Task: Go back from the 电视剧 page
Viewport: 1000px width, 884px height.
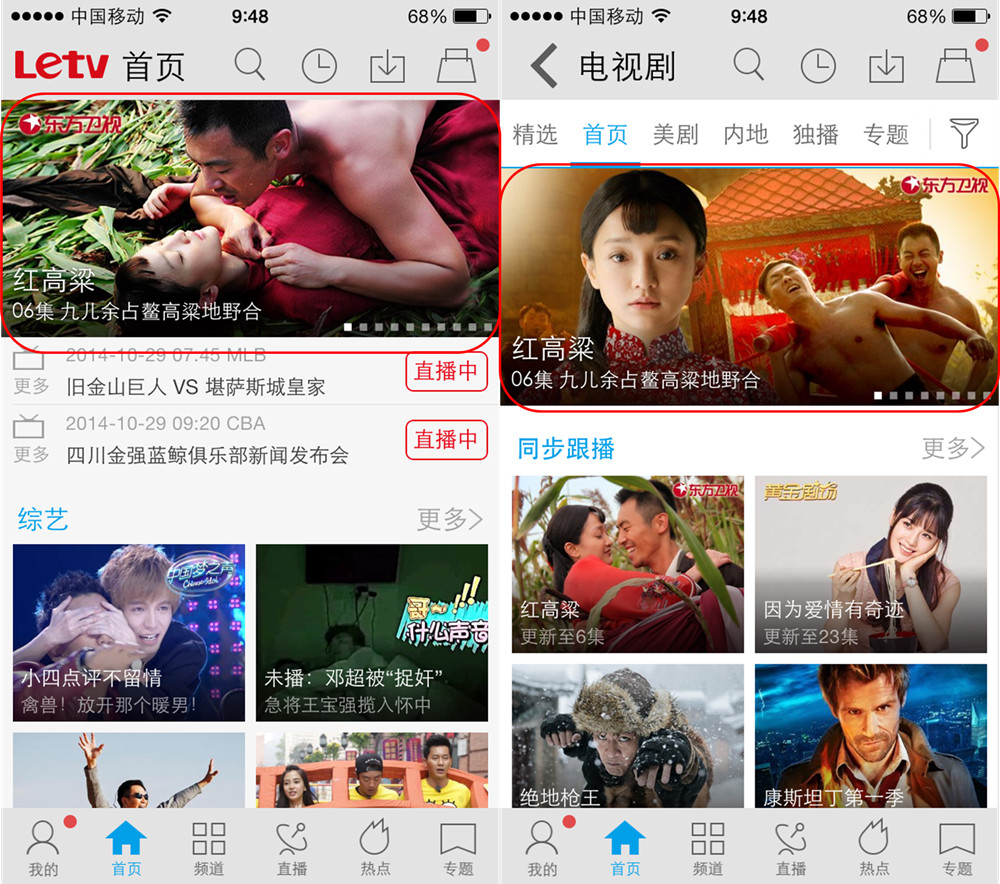Action: coord(544,67)
